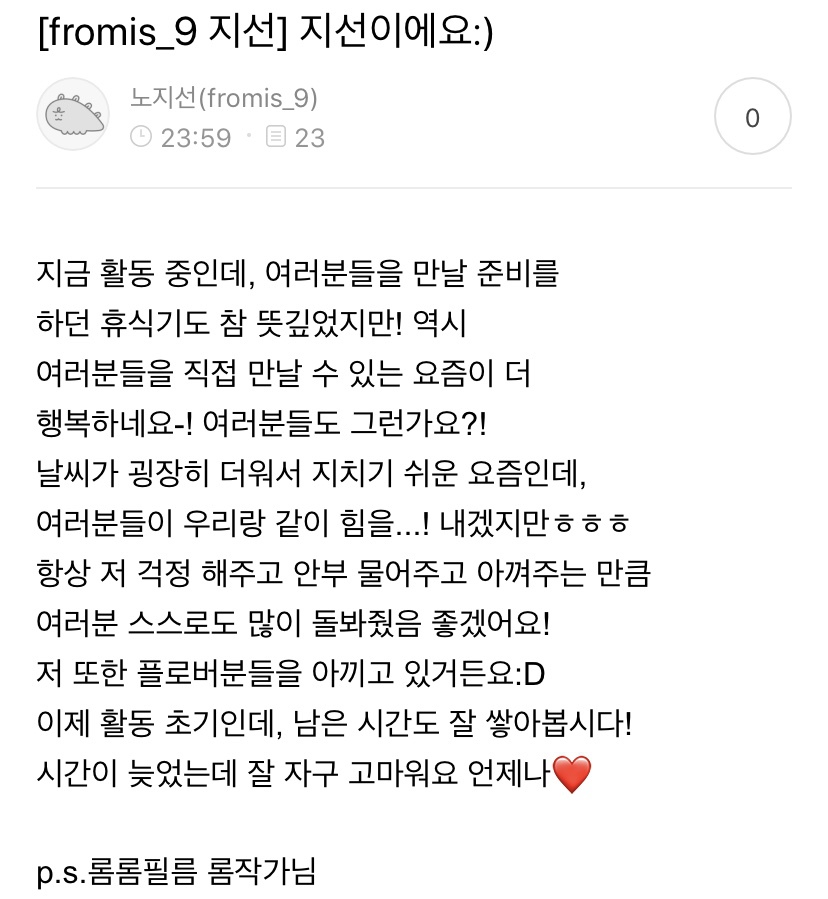Open the circular "0" comment counter badge

(x=752, y=115)
